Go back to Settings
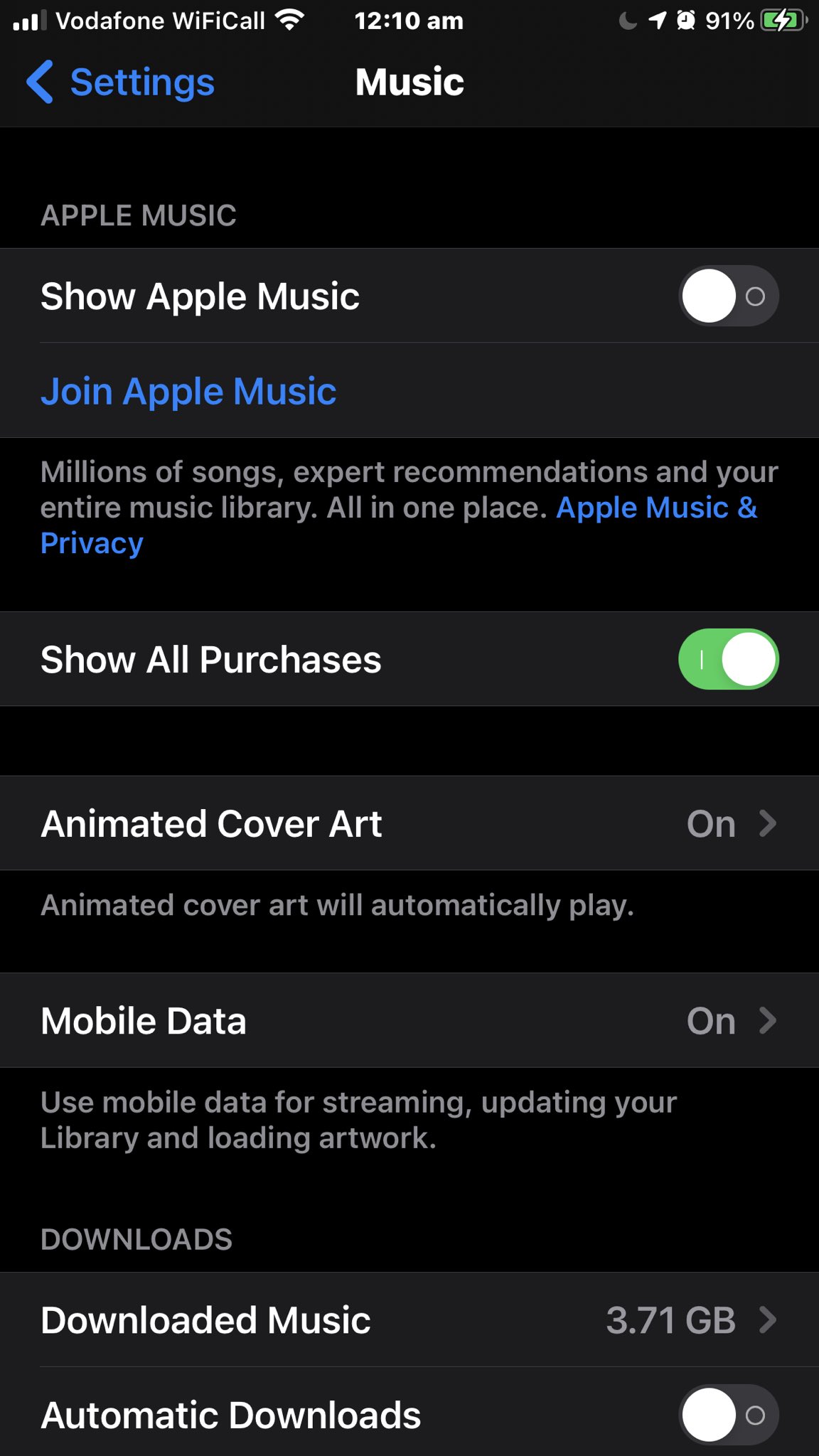The height and width of the screenshot is (1456, 819). pyautogui.click(x=121, y=82)
